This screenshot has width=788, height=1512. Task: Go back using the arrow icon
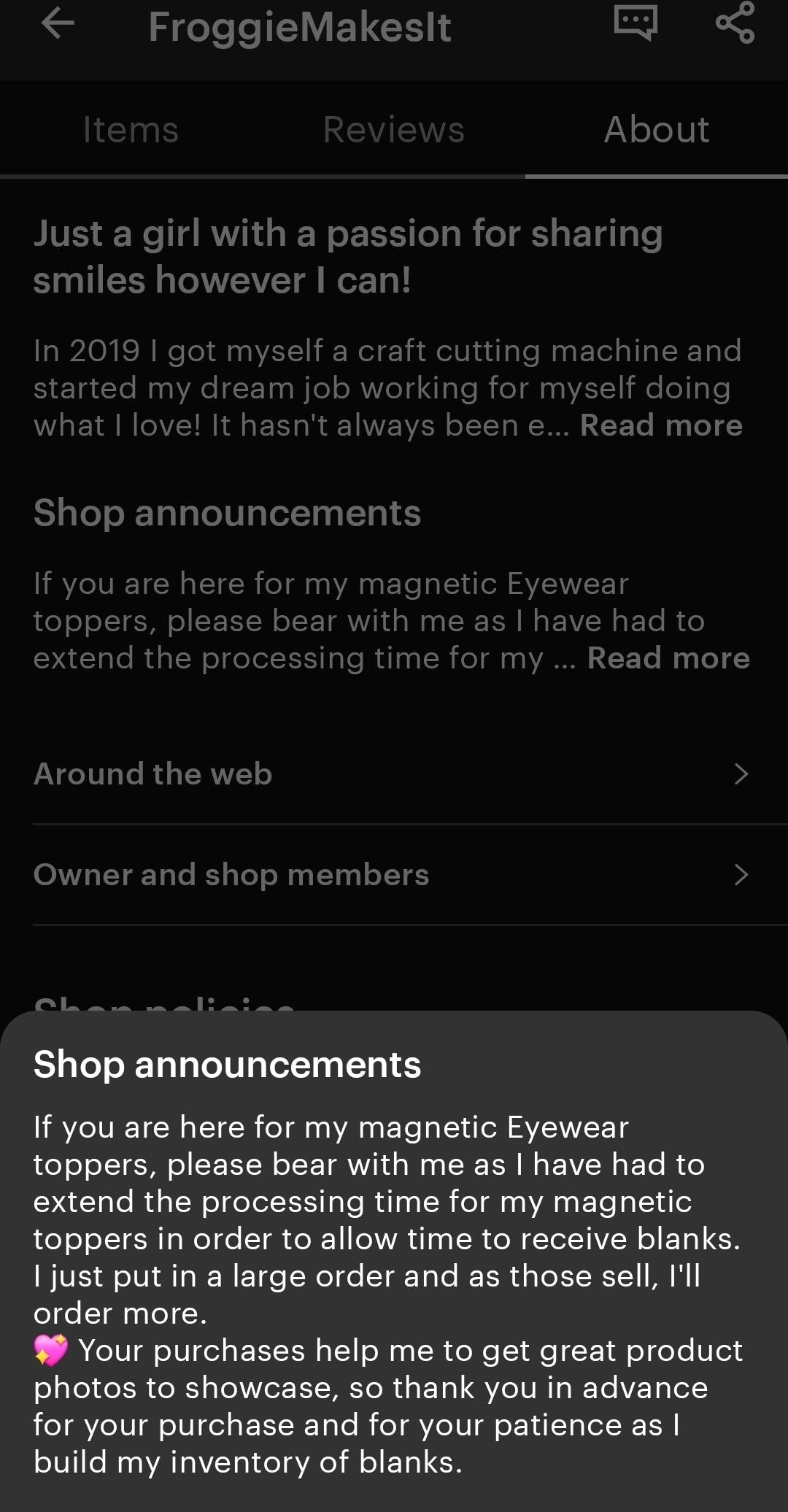pos(58,24)
